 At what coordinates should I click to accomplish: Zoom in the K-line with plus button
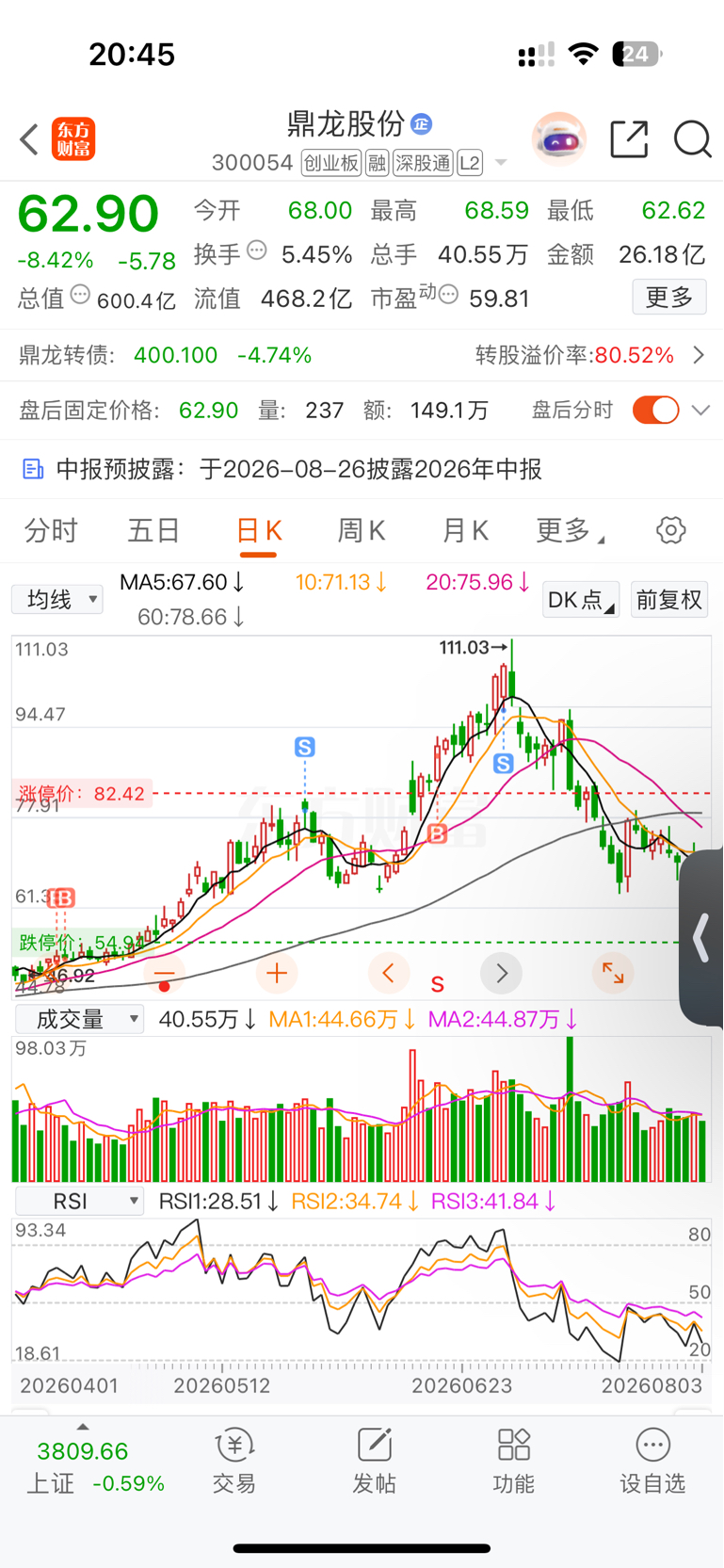coord(277,973)
